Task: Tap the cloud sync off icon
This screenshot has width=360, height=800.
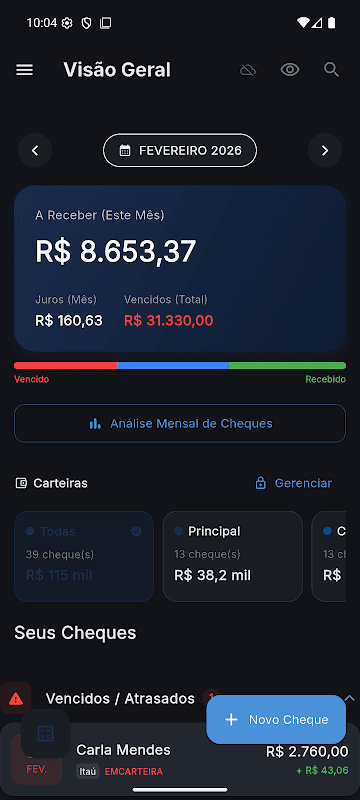Action: pos(248,70)
